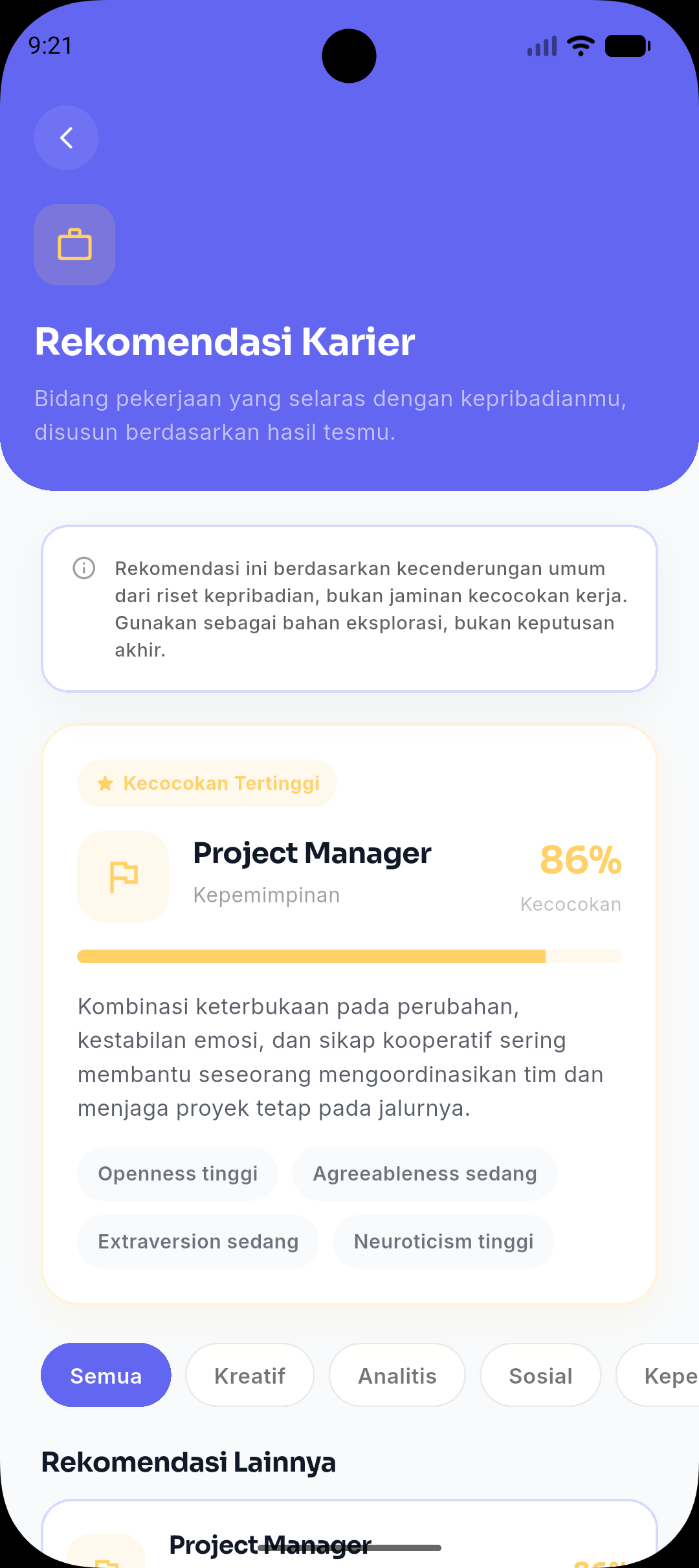
Task: Filter careers by Kreatif
Action: (x=250, y=1375)
